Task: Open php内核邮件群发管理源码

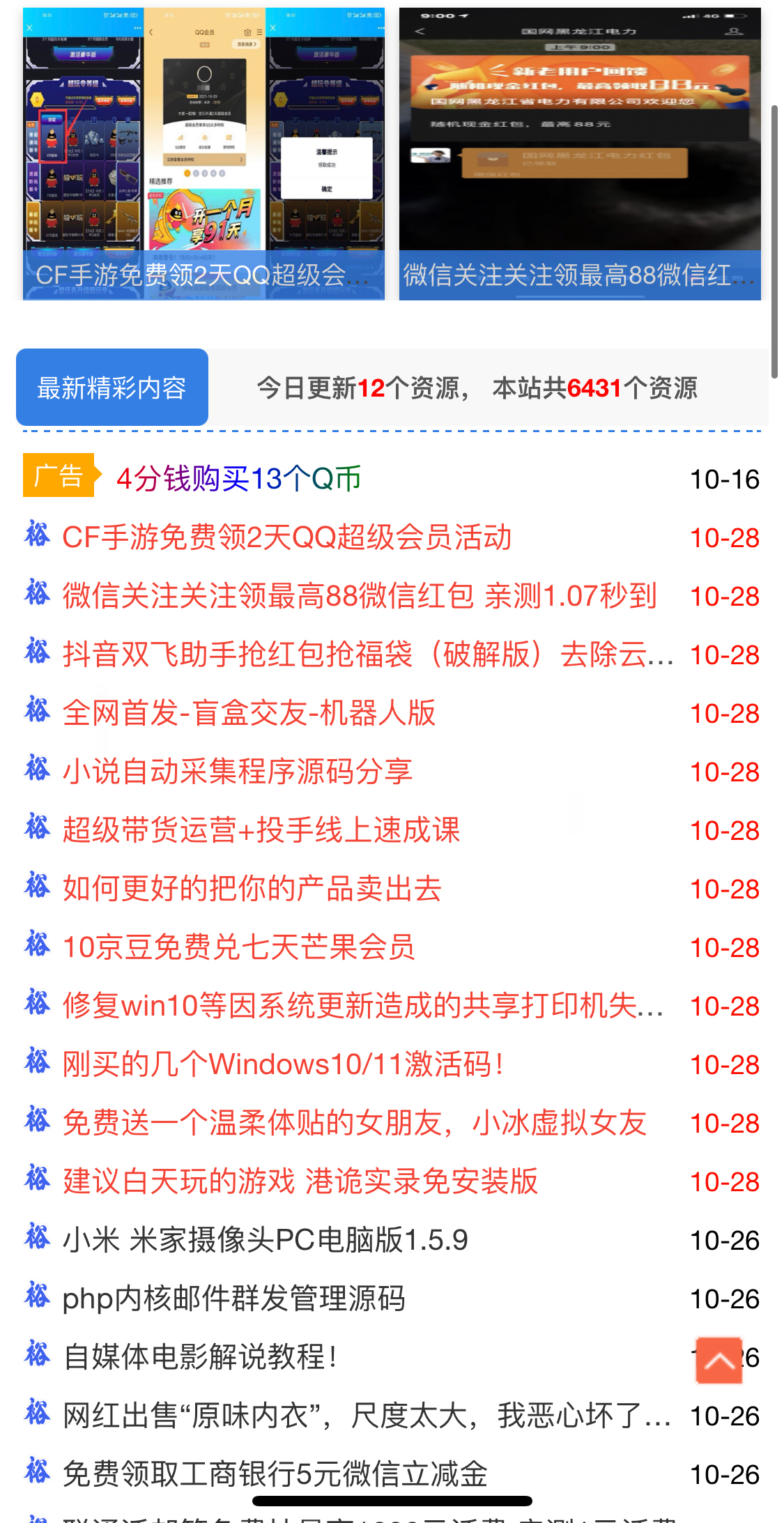Action: point(233,1299)
